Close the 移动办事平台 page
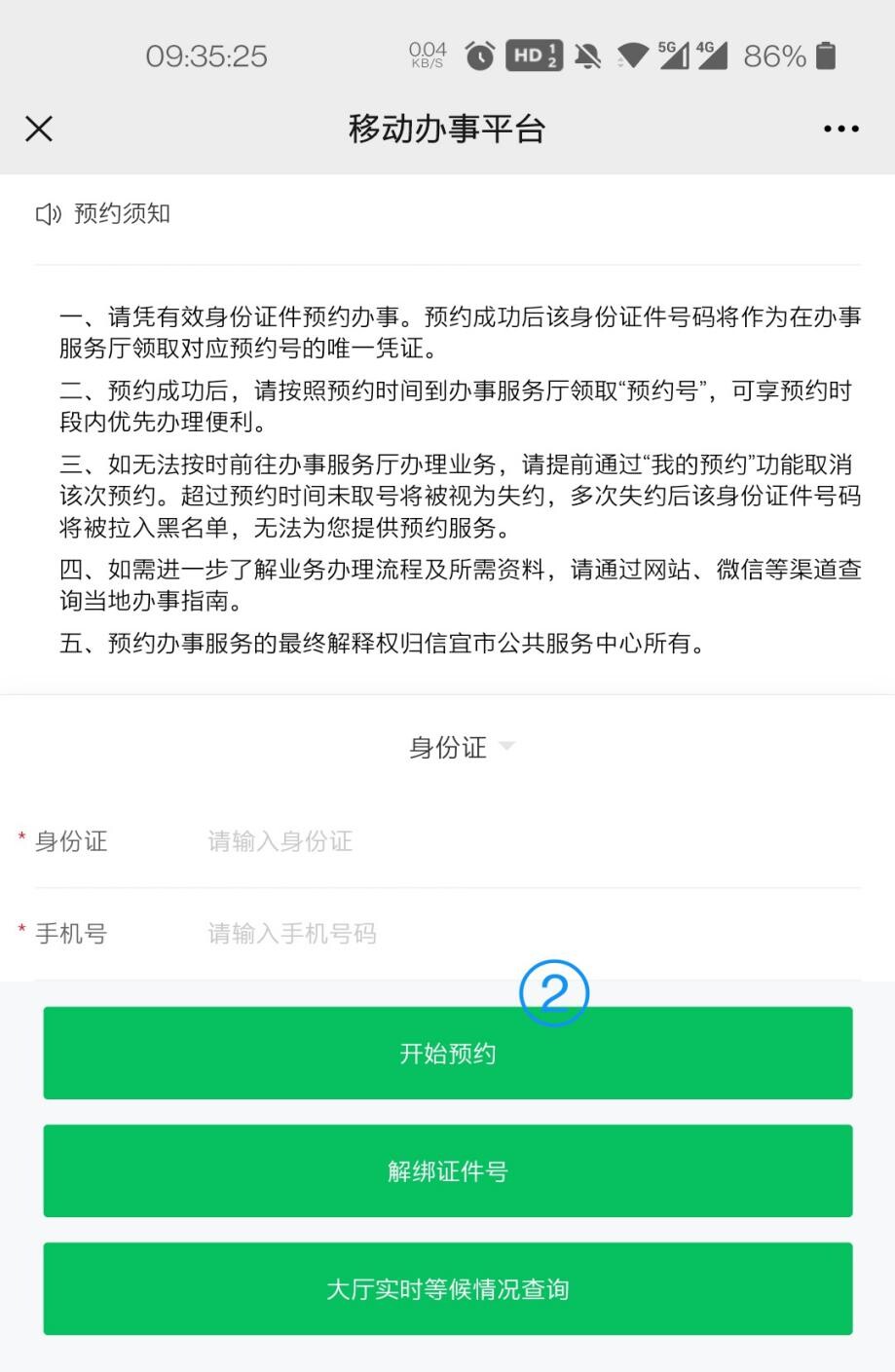Screen dimensions: 895x1372 click(39, 129)
